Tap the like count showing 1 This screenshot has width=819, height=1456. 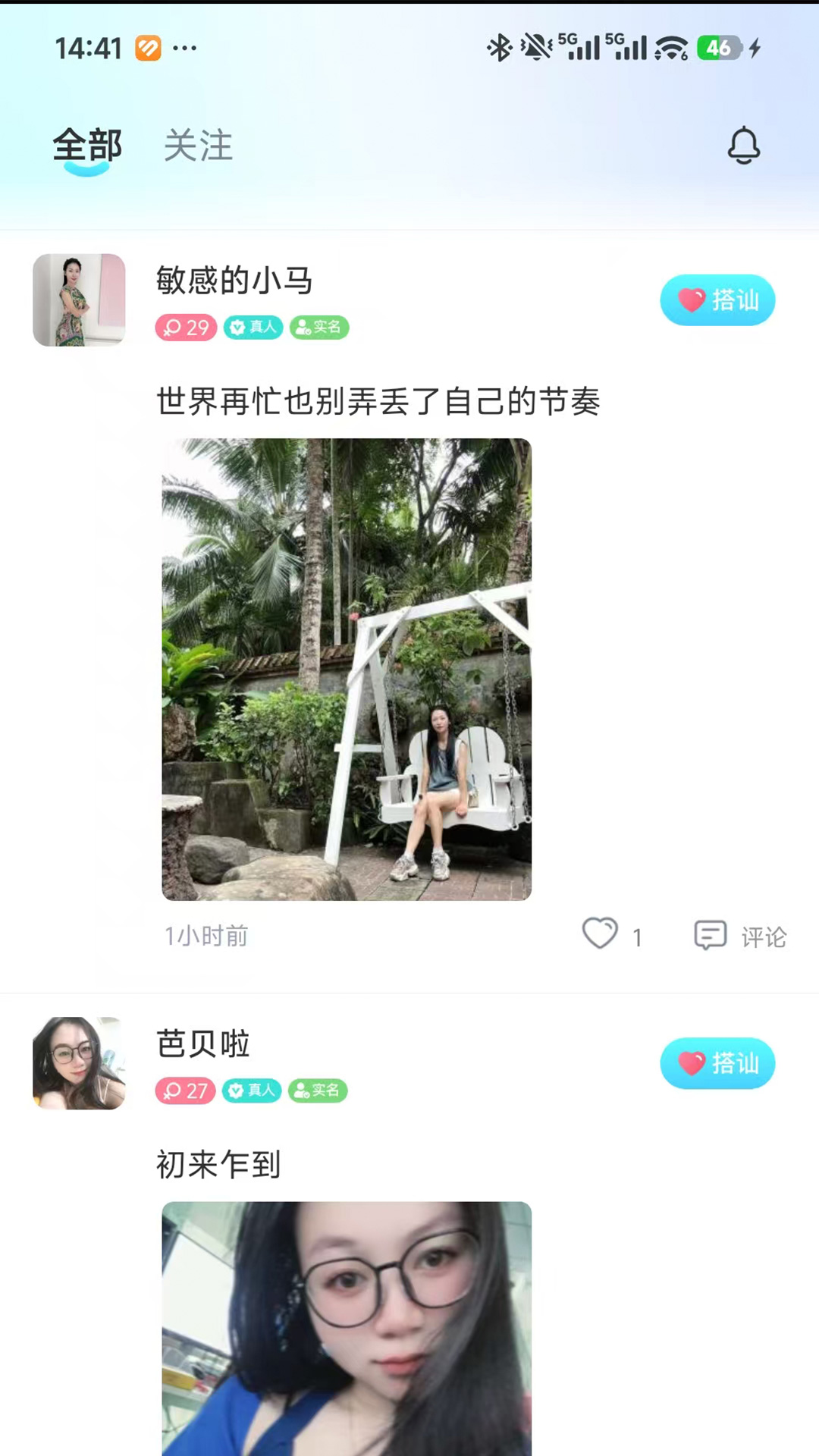[x=637, y=937]
